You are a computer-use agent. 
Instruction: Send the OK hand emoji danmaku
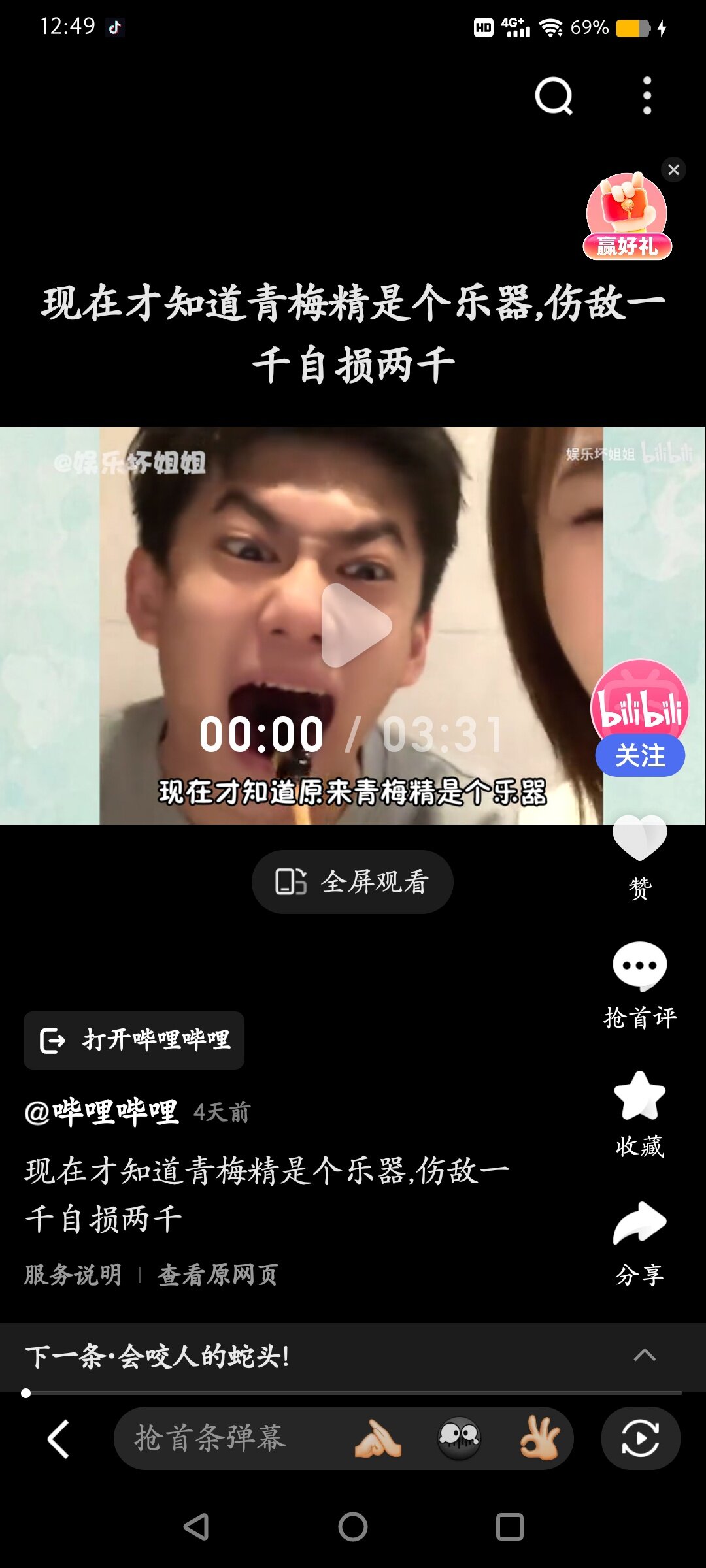[x=539, y=1438]
